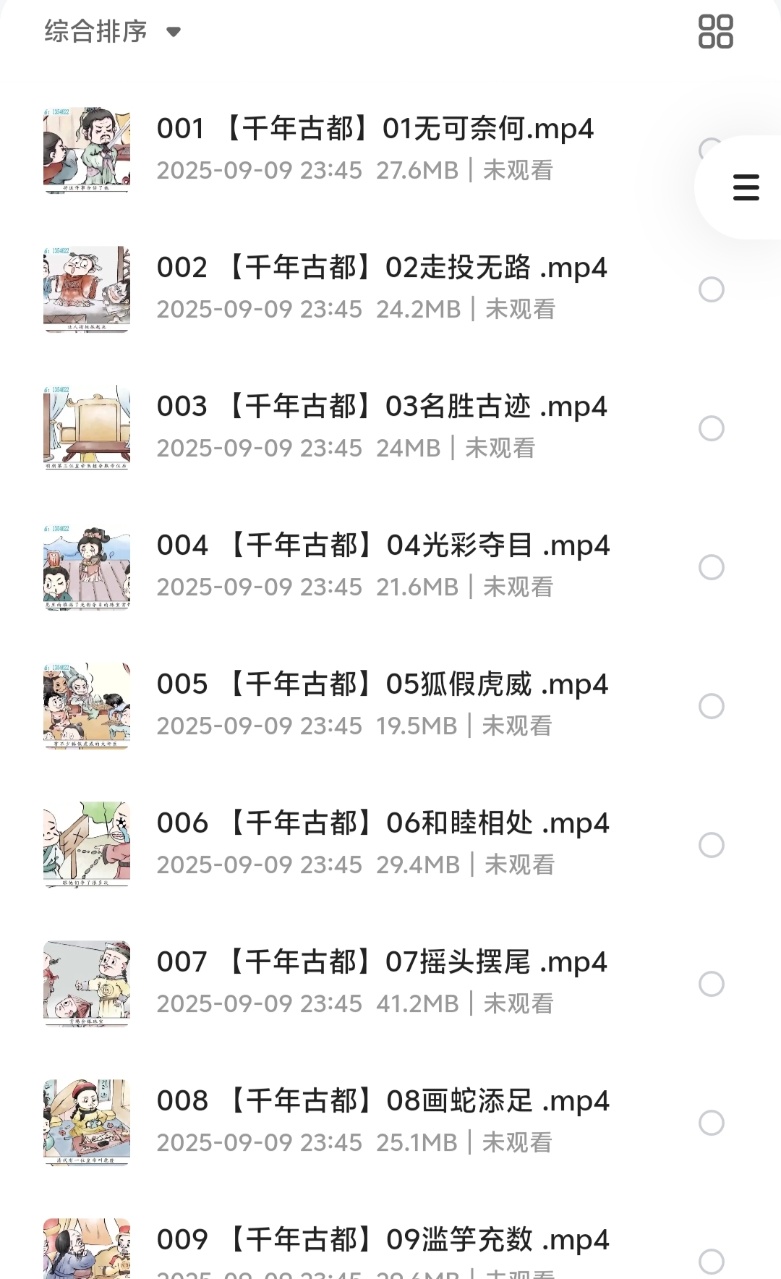Open video 003 名胜古迹.mp4
This screenshot has width=781, height=1279.
click(x=381, y=407)
